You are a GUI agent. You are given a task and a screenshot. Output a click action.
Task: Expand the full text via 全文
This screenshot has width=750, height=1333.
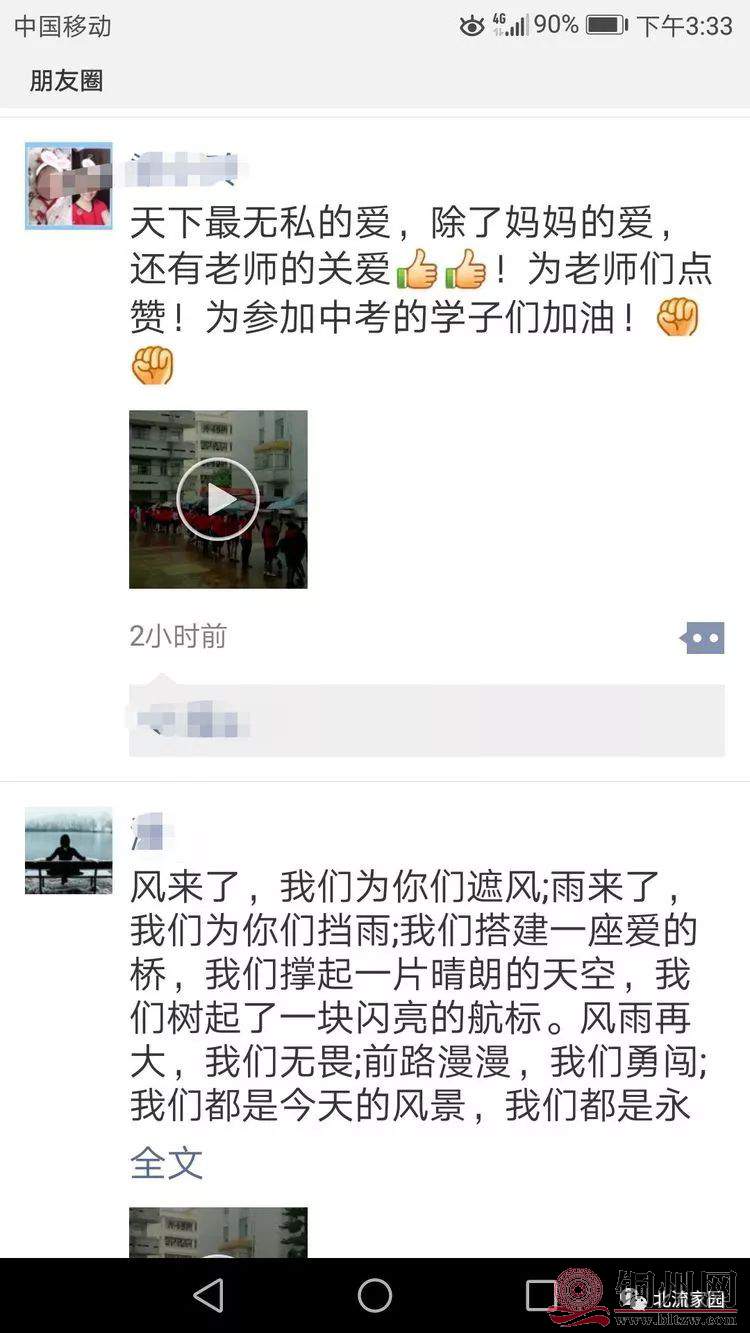click(166, 1164)
